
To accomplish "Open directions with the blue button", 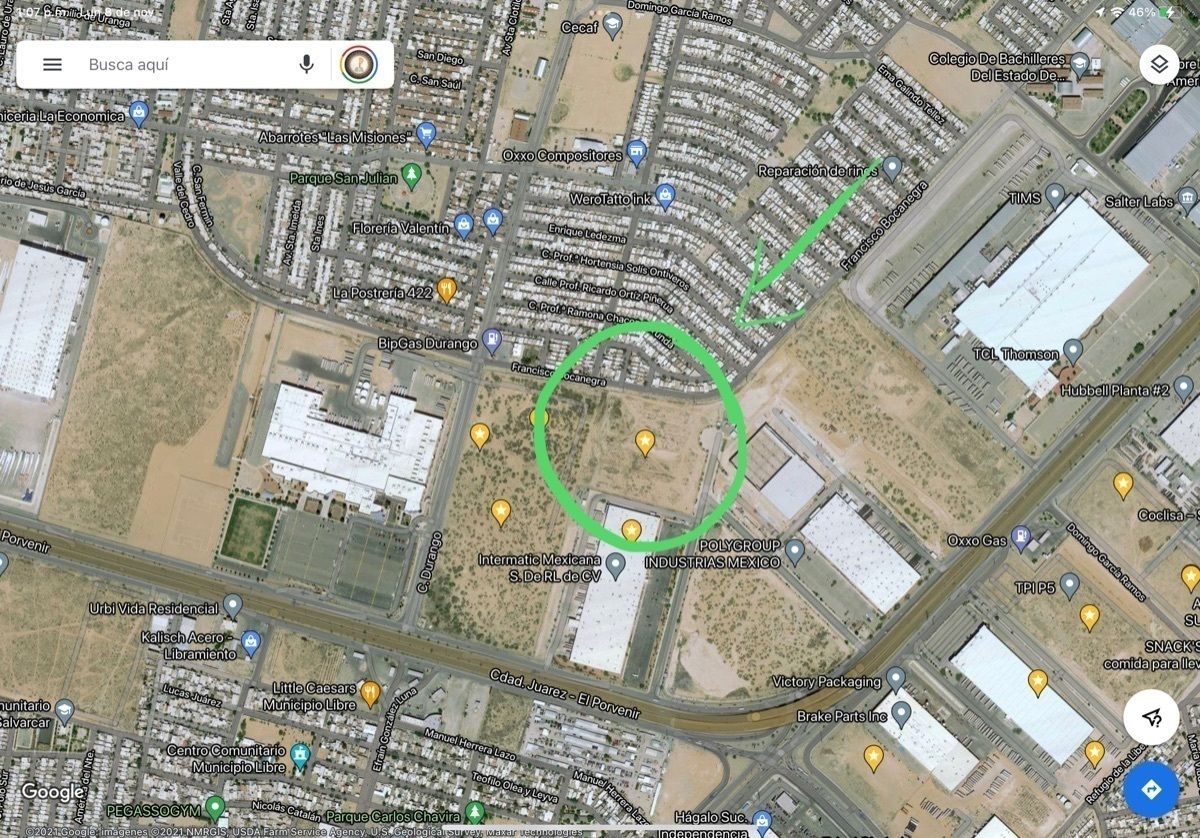I will coord(1151,789).
